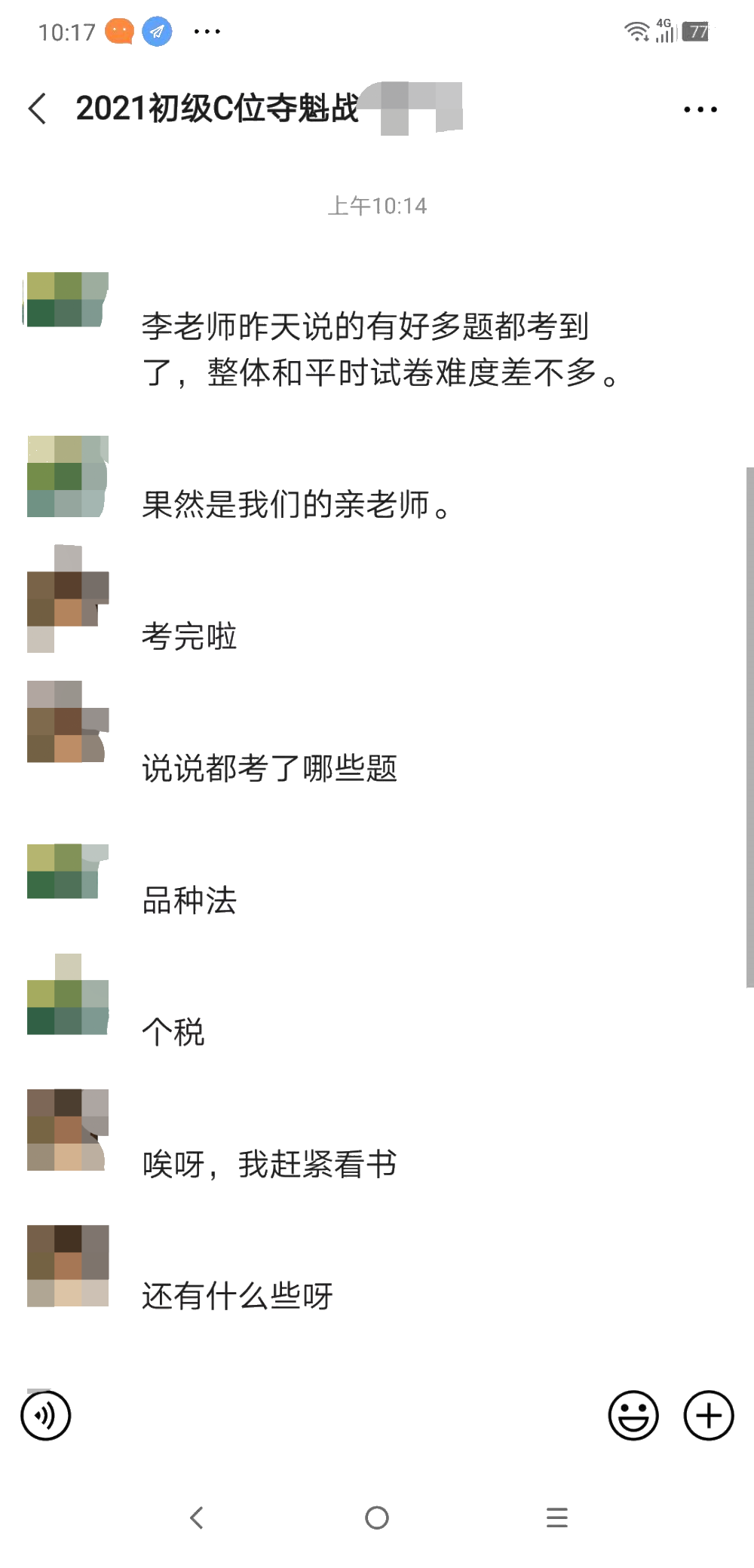This screenshot has height=1568, width=754.
Task: Go back from the group chat
Action: [38, 109]
